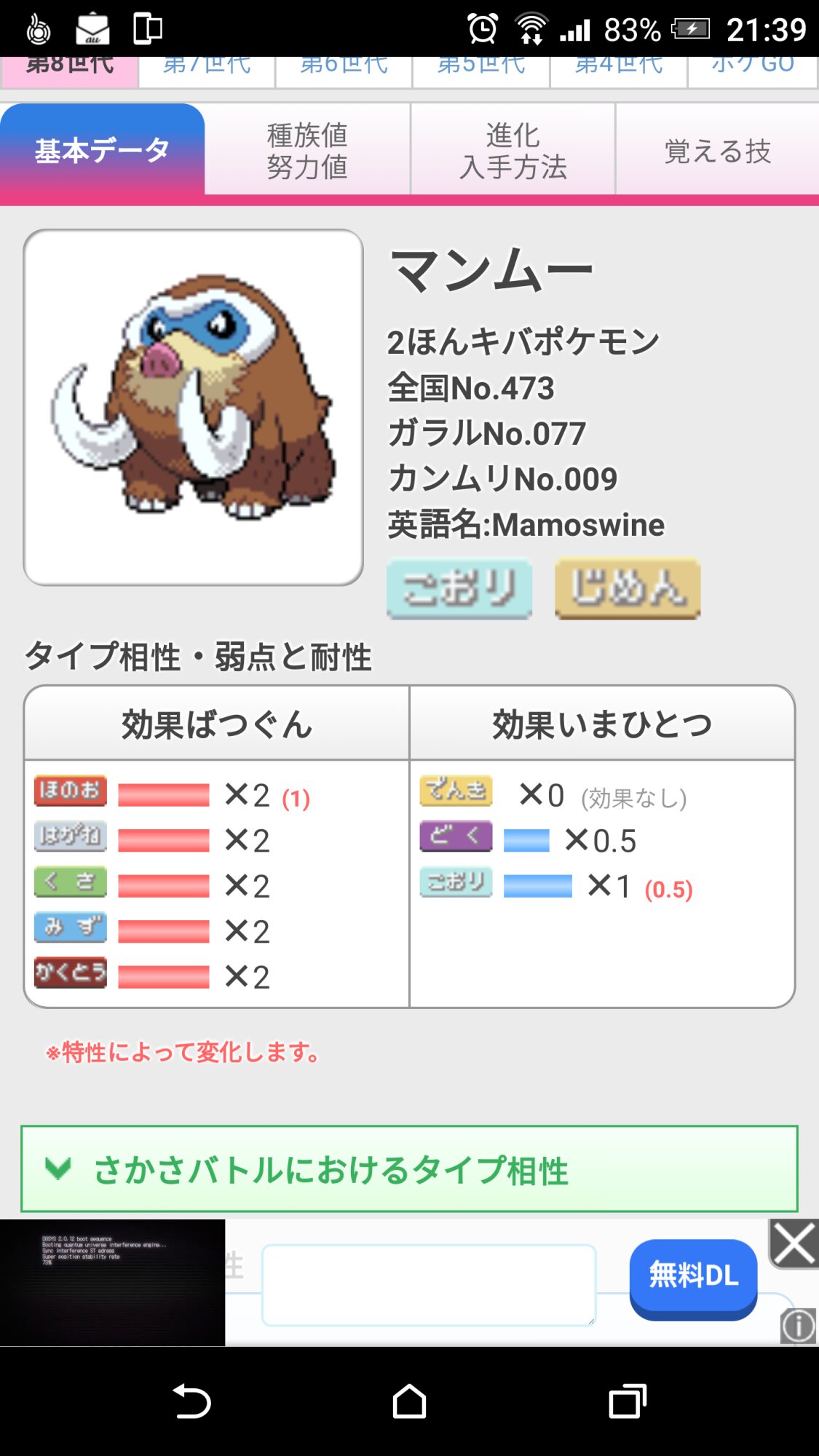Switch to the 第7世代 generation tab

point(207,71)
